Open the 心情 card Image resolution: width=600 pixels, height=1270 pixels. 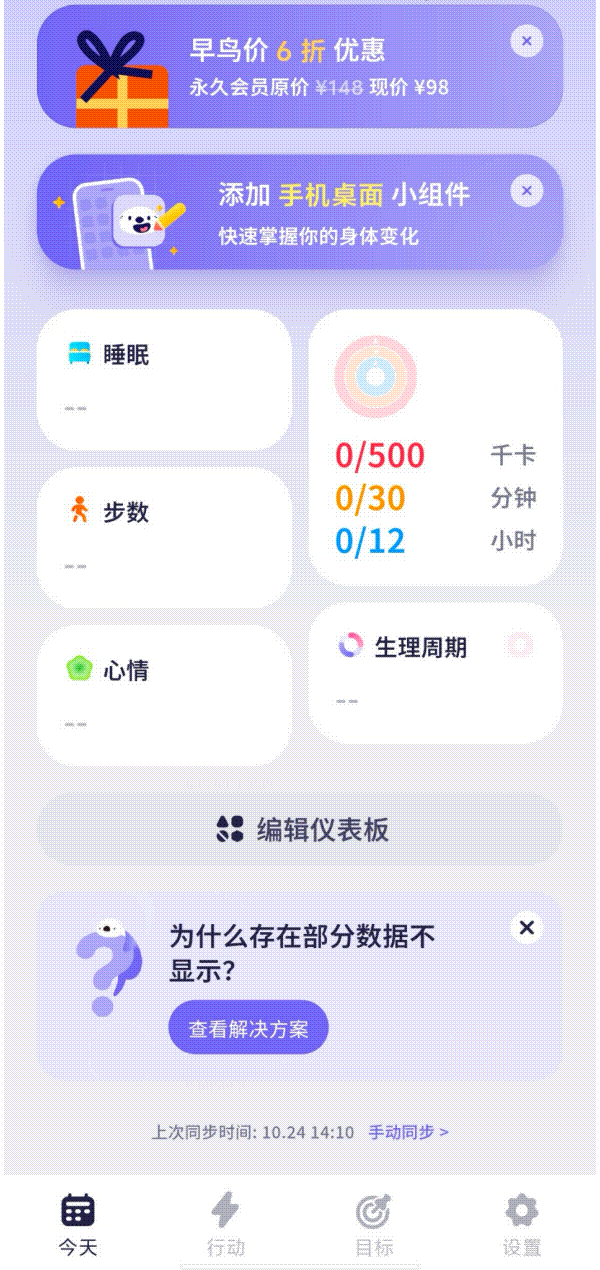point(164,695)
